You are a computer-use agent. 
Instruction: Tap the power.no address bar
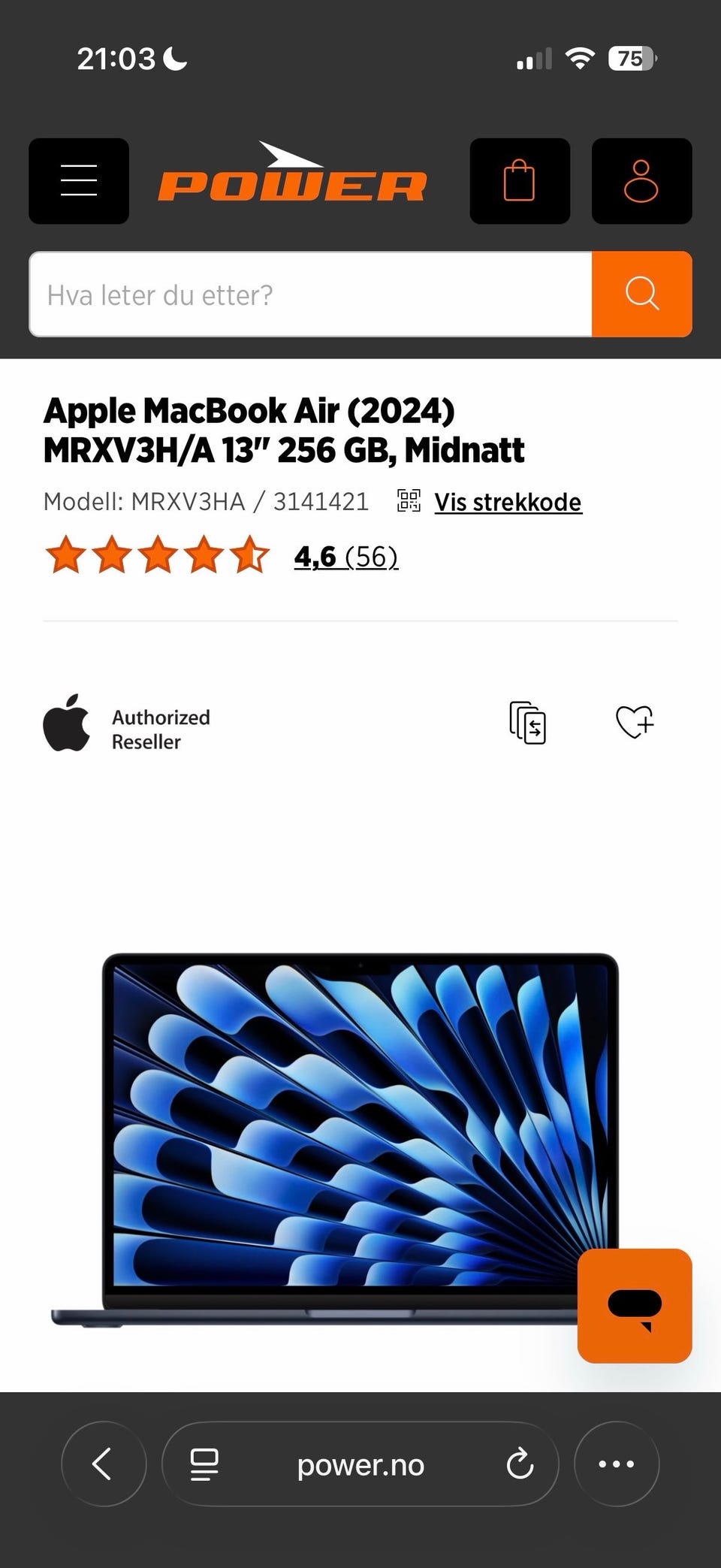[360, 1464]
